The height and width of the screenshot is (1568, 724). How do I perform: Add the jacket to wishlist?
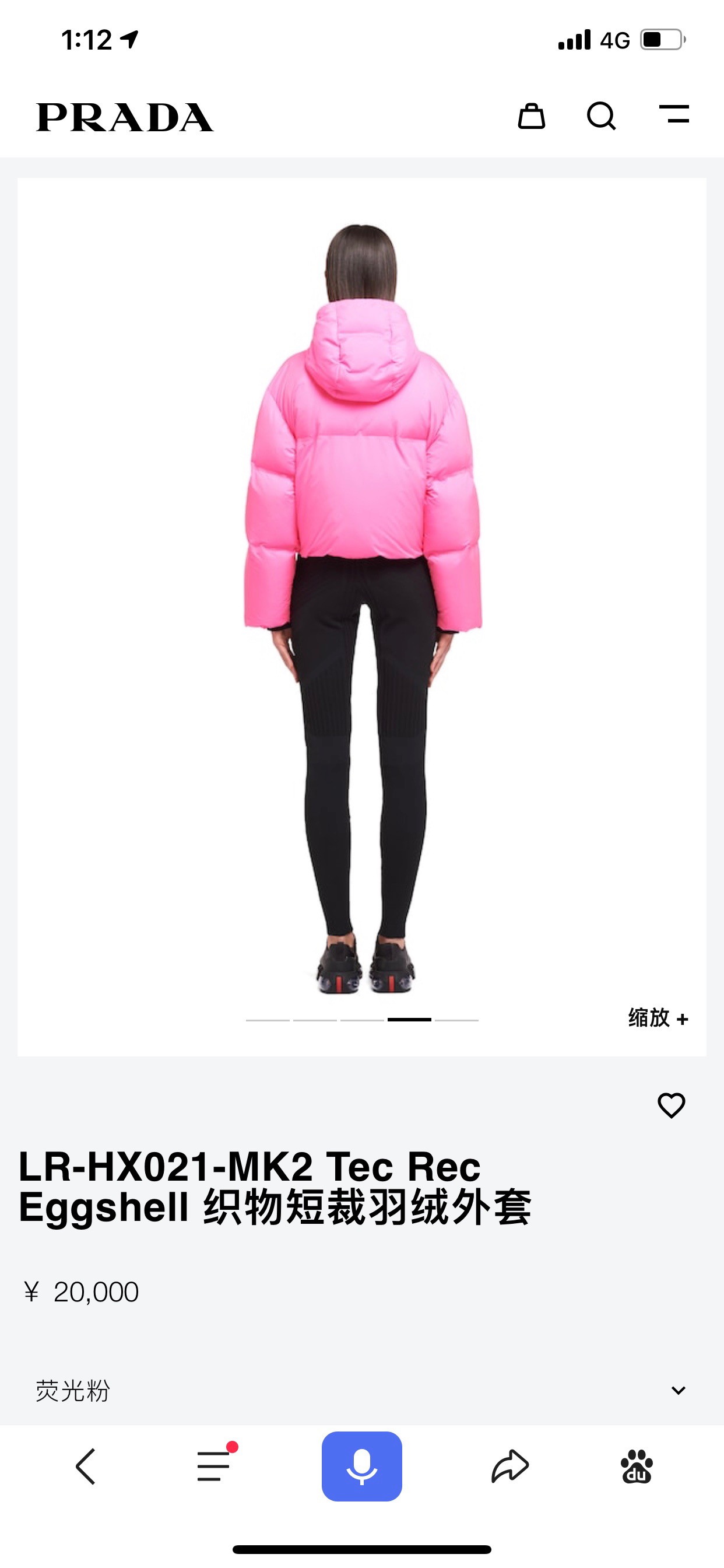671,1105
